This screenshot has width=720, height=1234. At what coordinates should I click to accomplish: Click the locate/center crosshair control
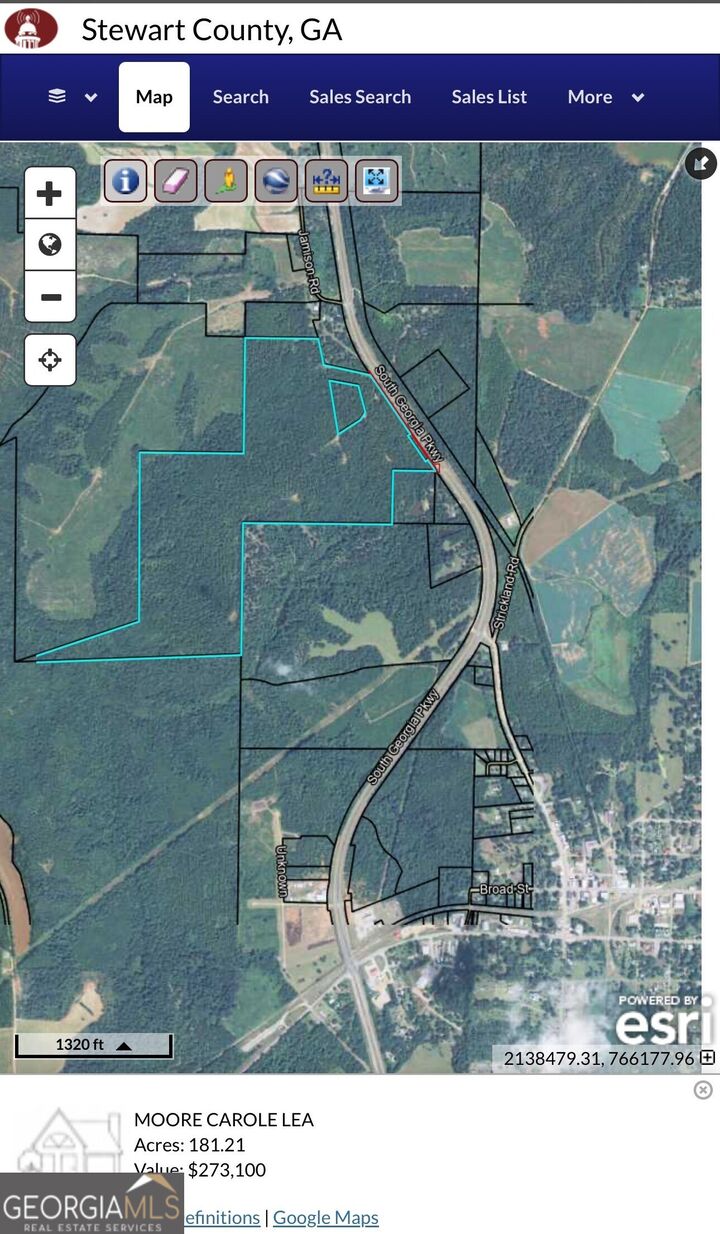pyautogui.click(x=50, y=360)
